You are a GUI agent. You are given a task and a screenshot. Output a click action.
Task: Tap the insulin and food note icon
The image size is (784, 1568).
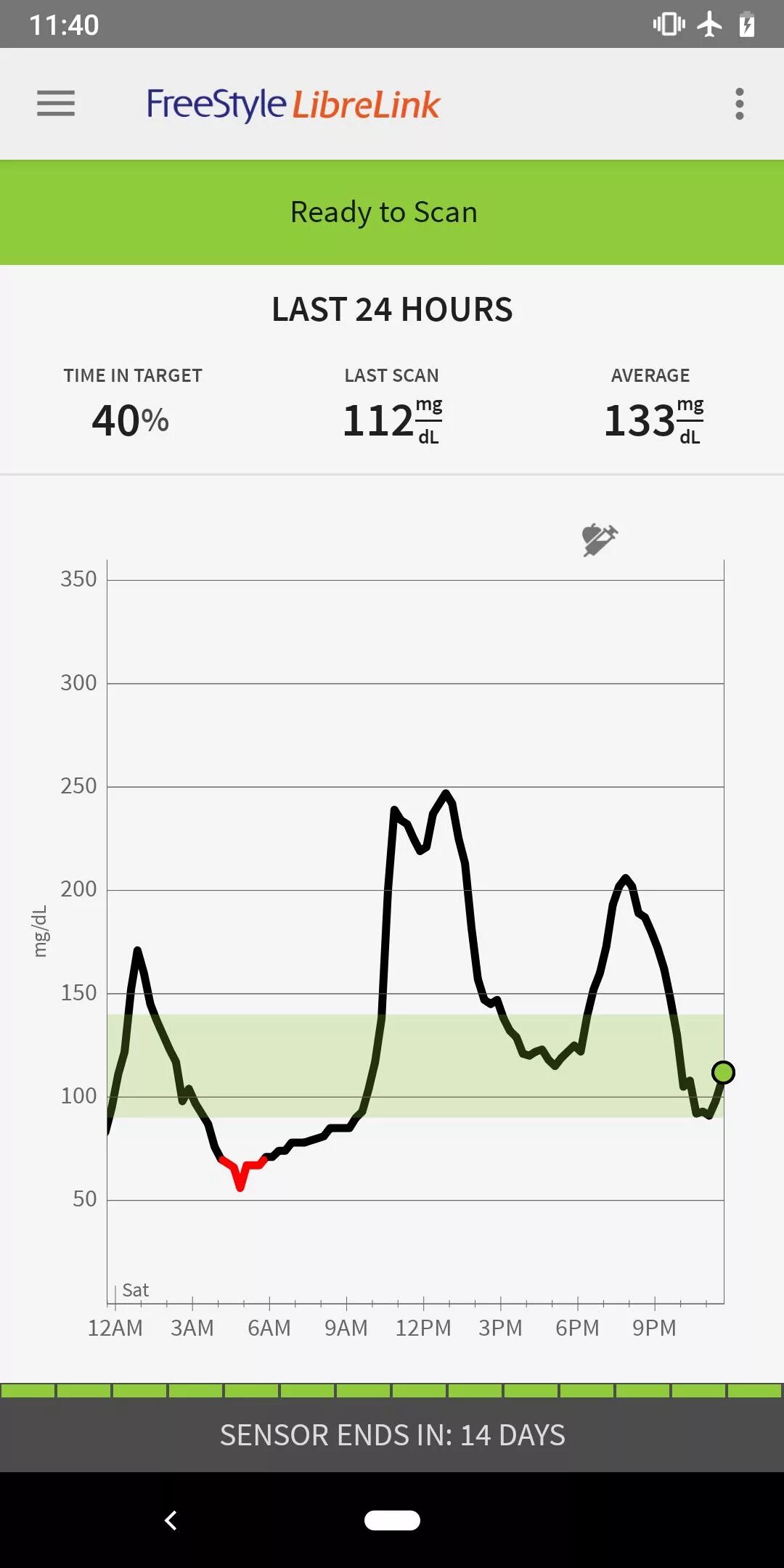click(x=600, y=540)
